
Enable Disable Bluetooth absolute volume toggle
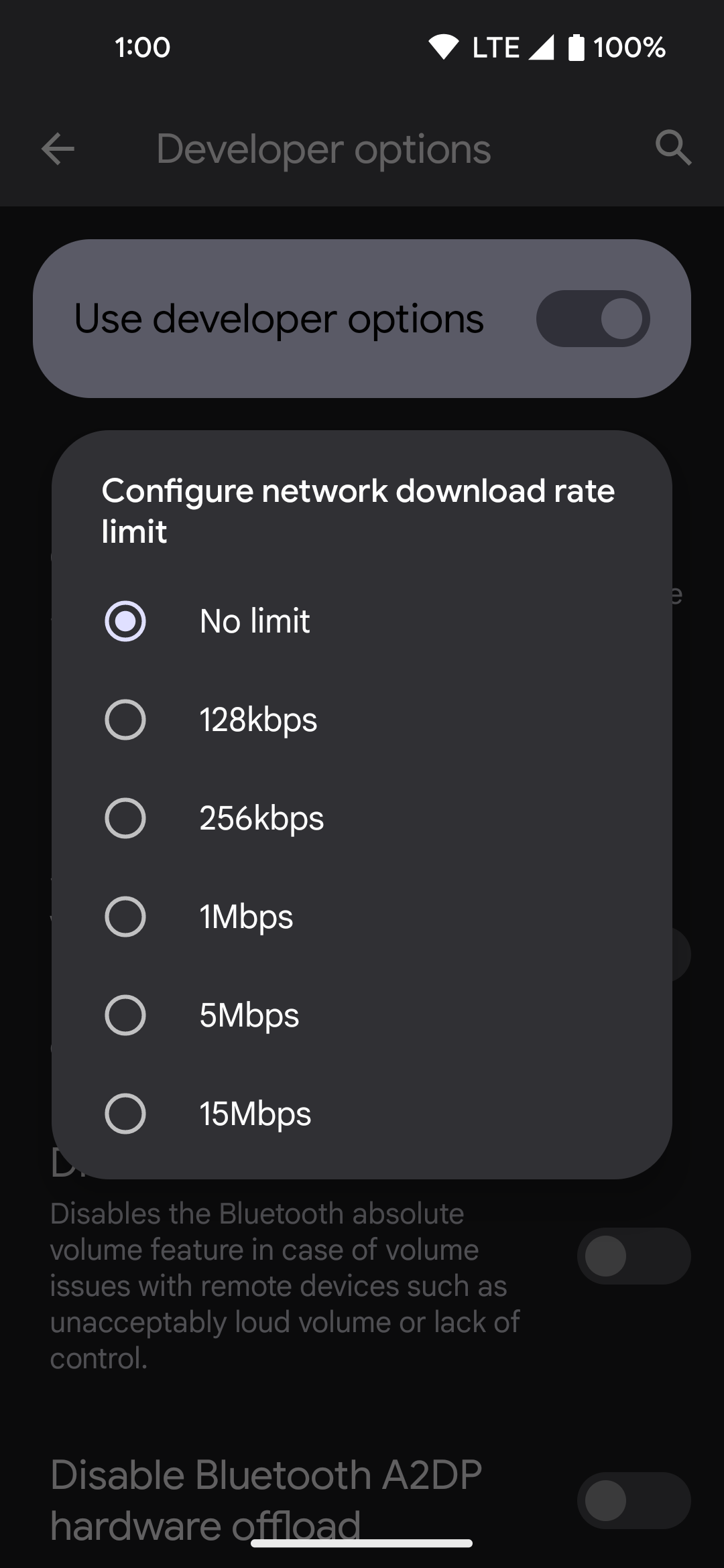[x=633, y=1256]
